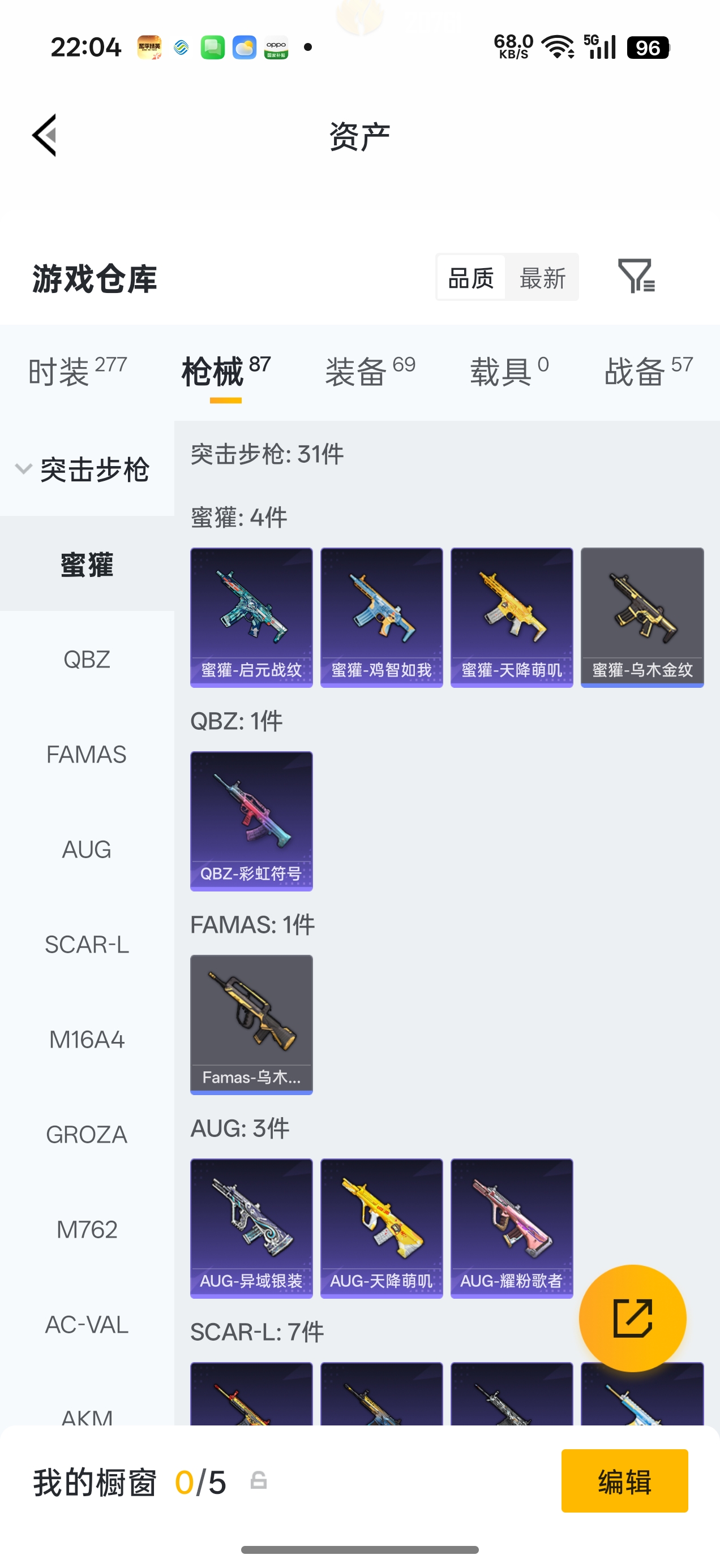Tap the yellow floating share button
Screen dimensions: 720x1568
point(632,1318)
